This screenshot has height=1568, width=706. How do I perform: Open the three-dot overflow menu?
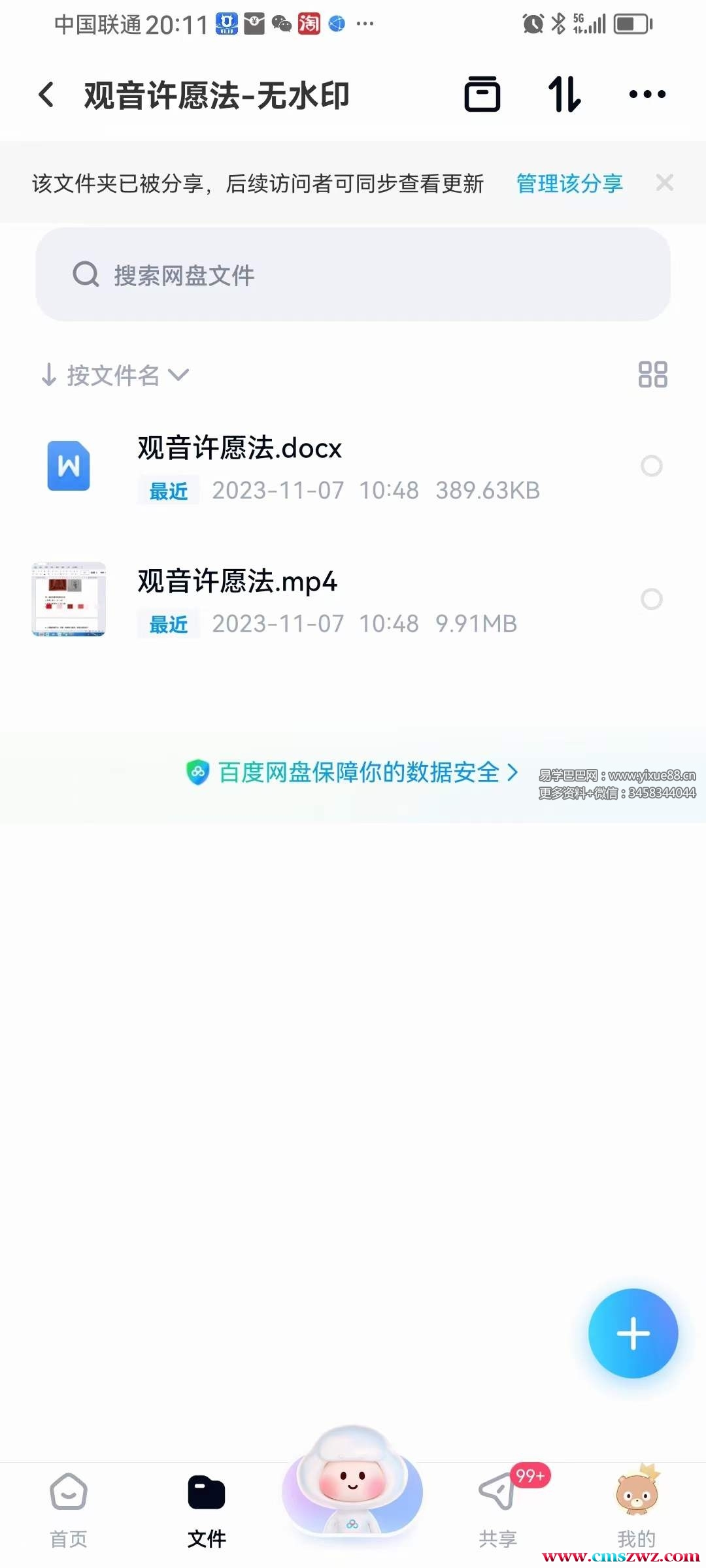click(x=647, y=95)
